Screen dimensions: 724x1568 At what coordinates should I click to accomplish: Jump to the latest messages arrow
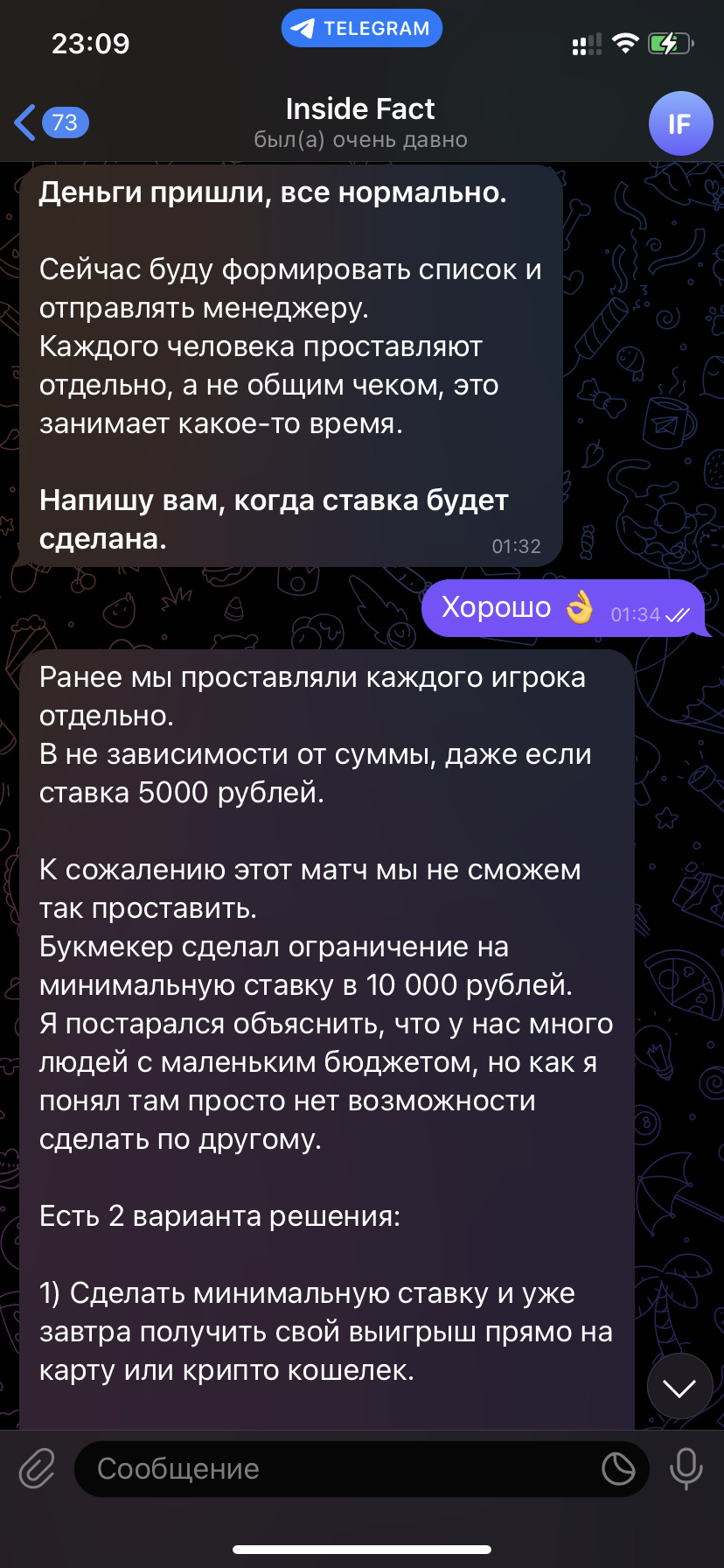pyautogui.click(x=679, y=1388)
